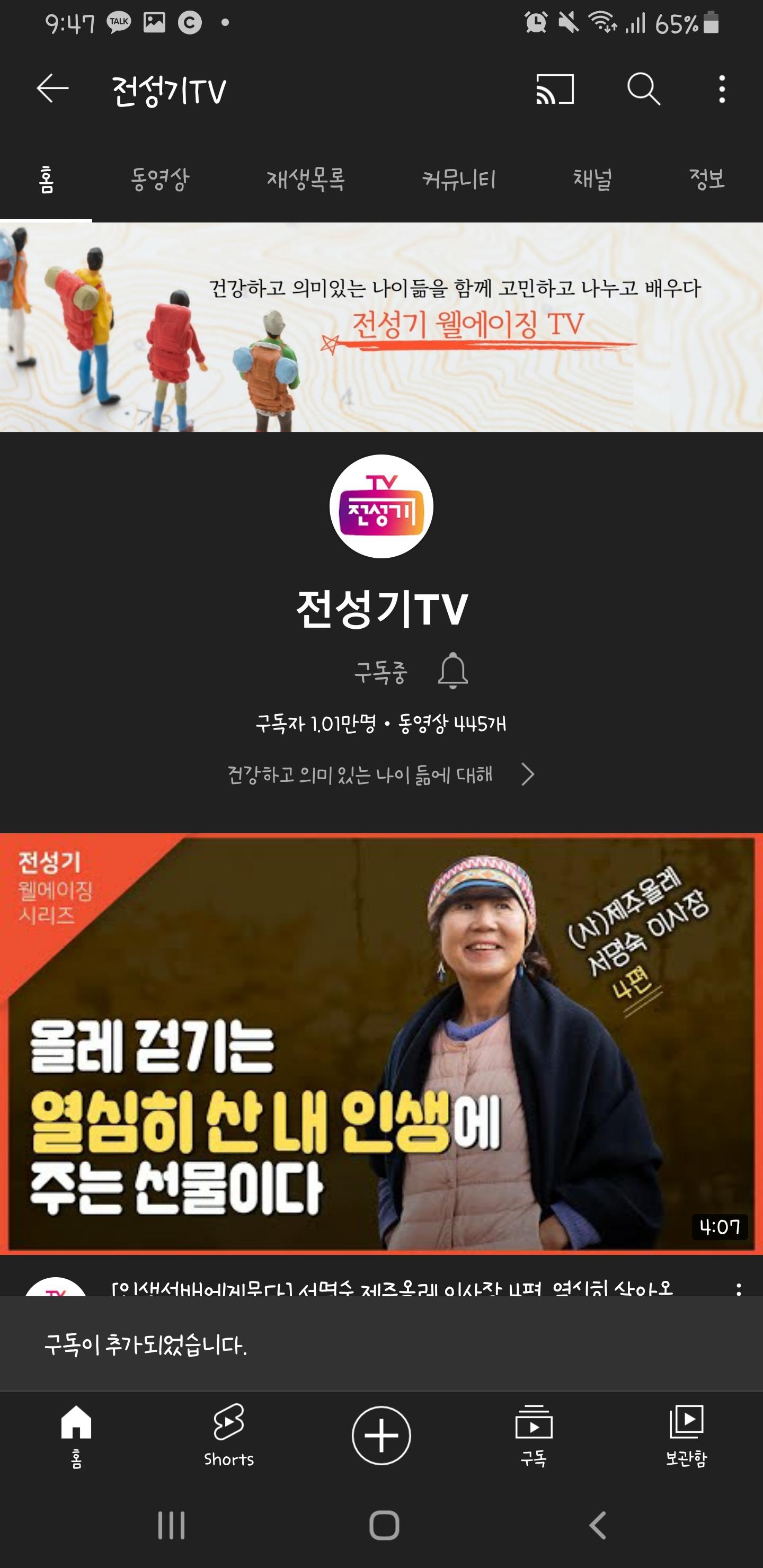Switch to the 재생목록 tab
763x1568 pixels.
(x=306, y=179)
